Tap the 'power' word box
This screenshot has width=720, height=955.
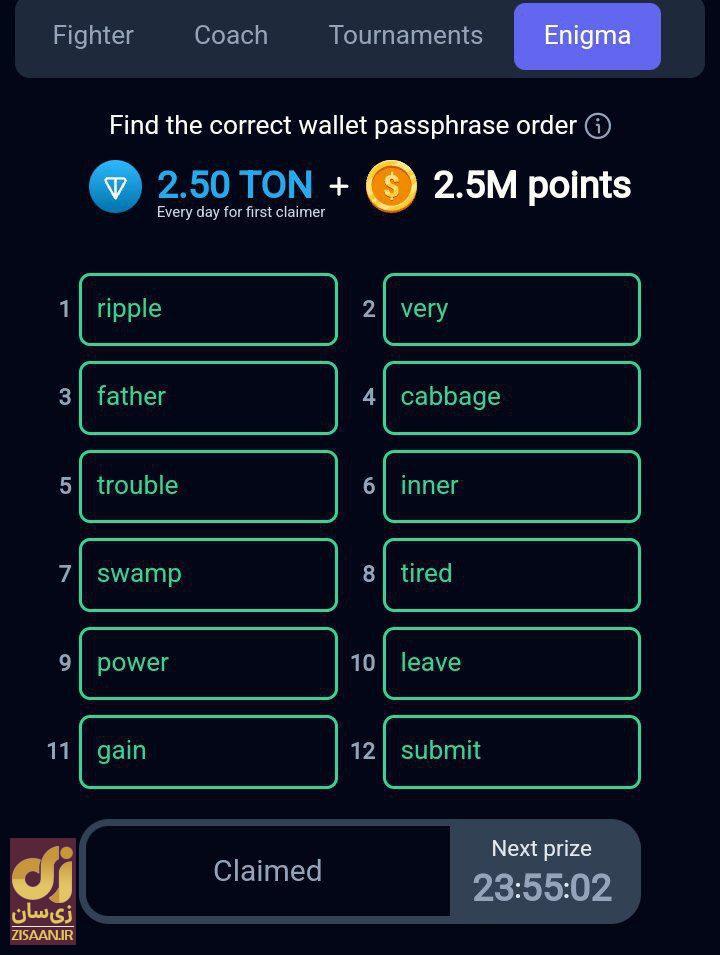pos(208,663)
